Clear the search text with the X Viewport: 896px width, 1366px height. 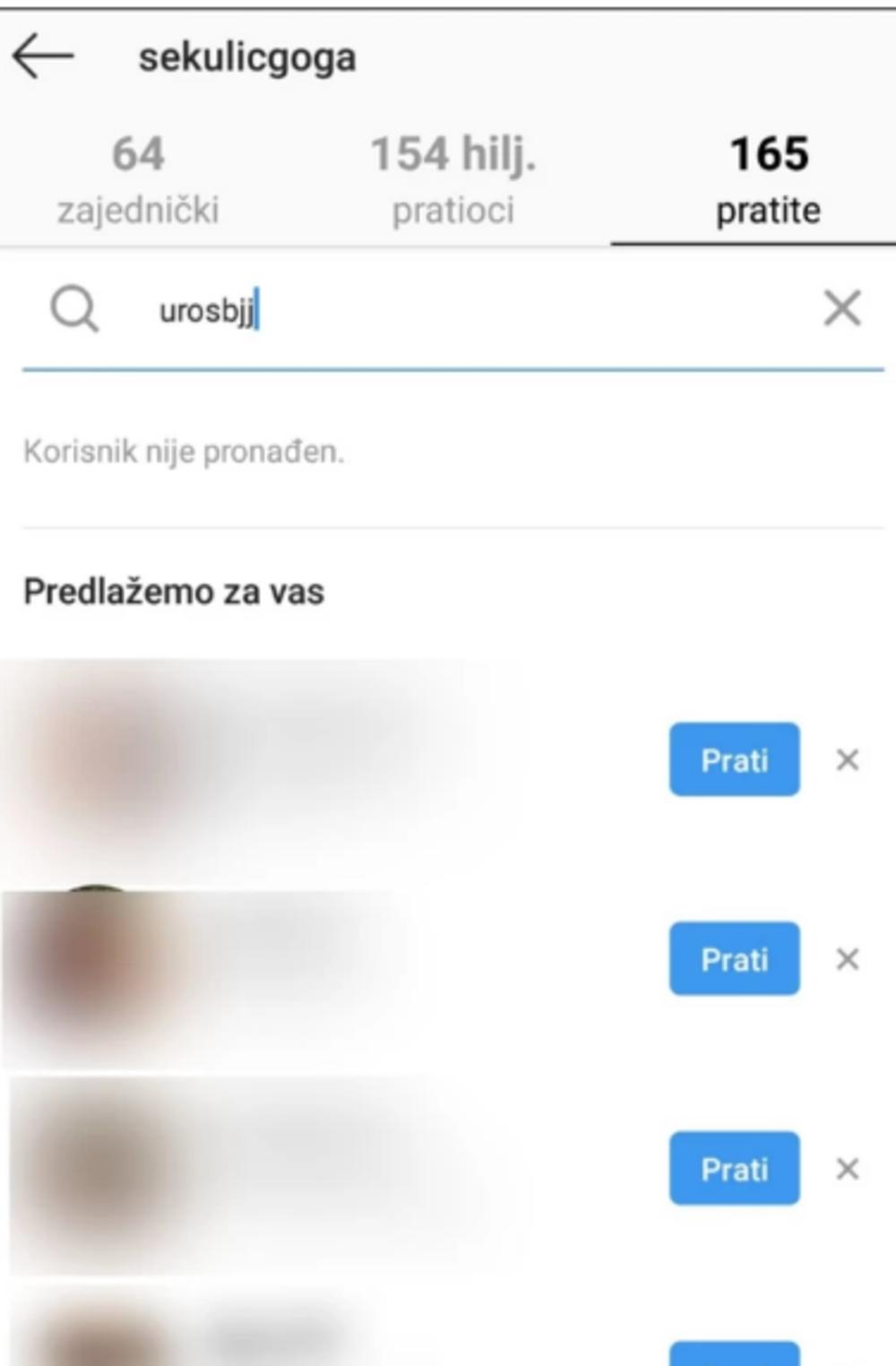841,309
